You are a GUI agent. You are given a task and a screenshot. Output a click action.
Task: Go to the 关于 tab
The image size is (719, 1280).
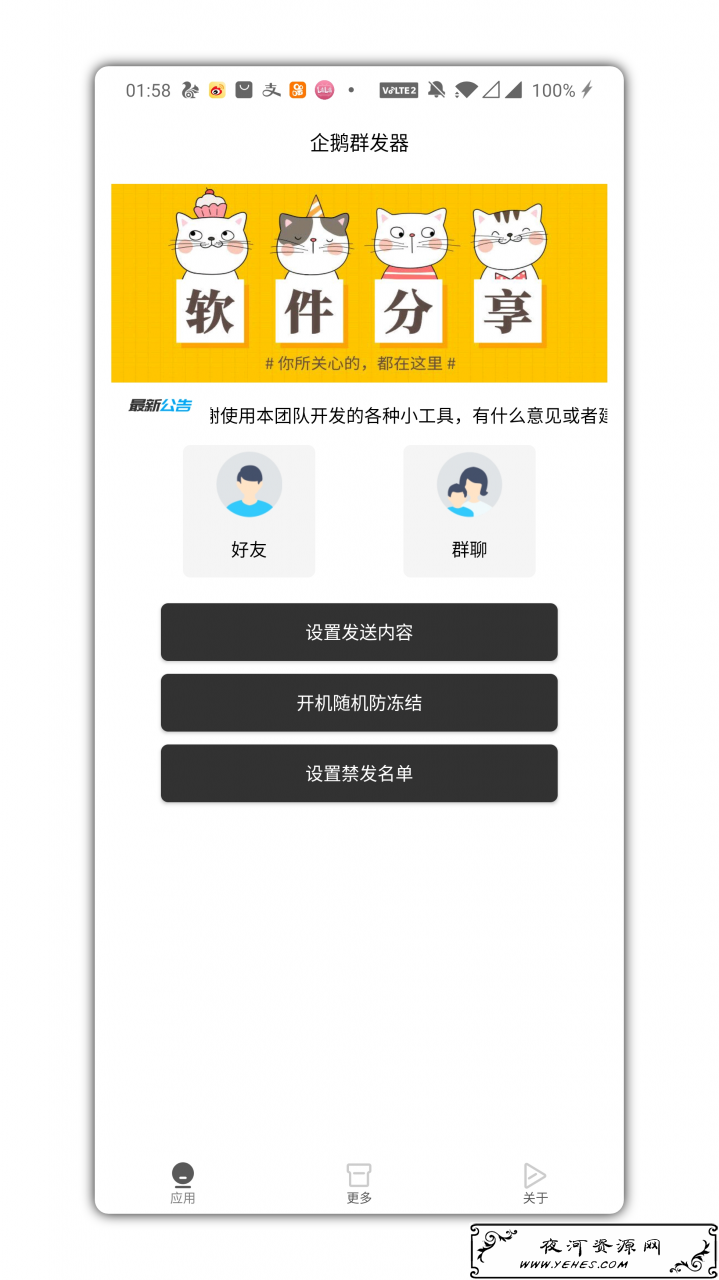coord(535,1183)
